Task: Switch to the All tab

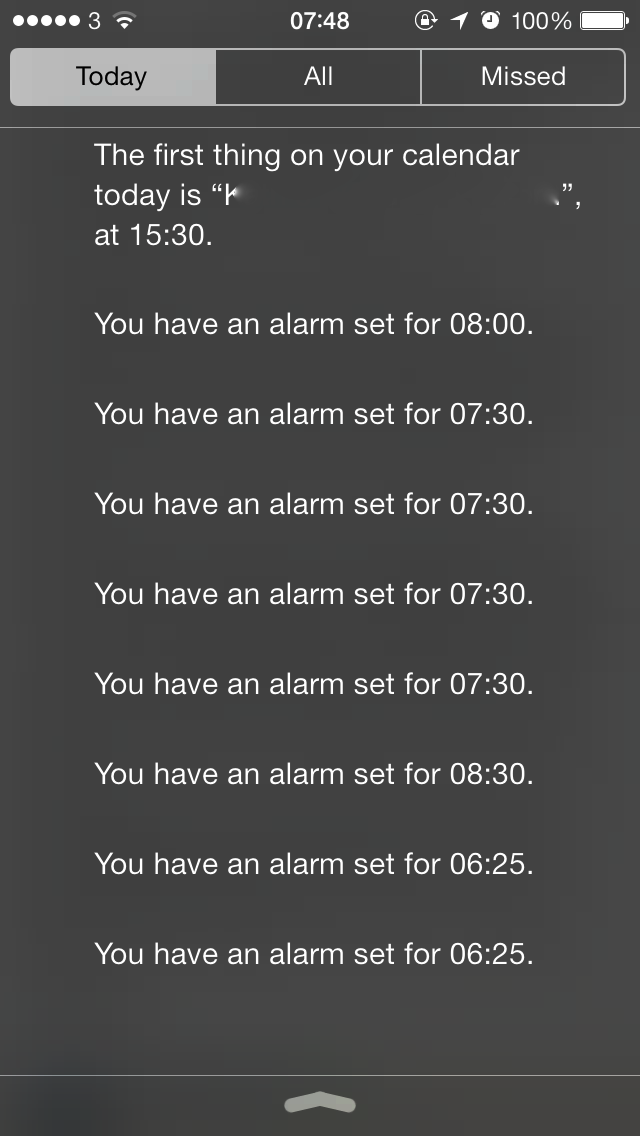Action: pos(318,77)
